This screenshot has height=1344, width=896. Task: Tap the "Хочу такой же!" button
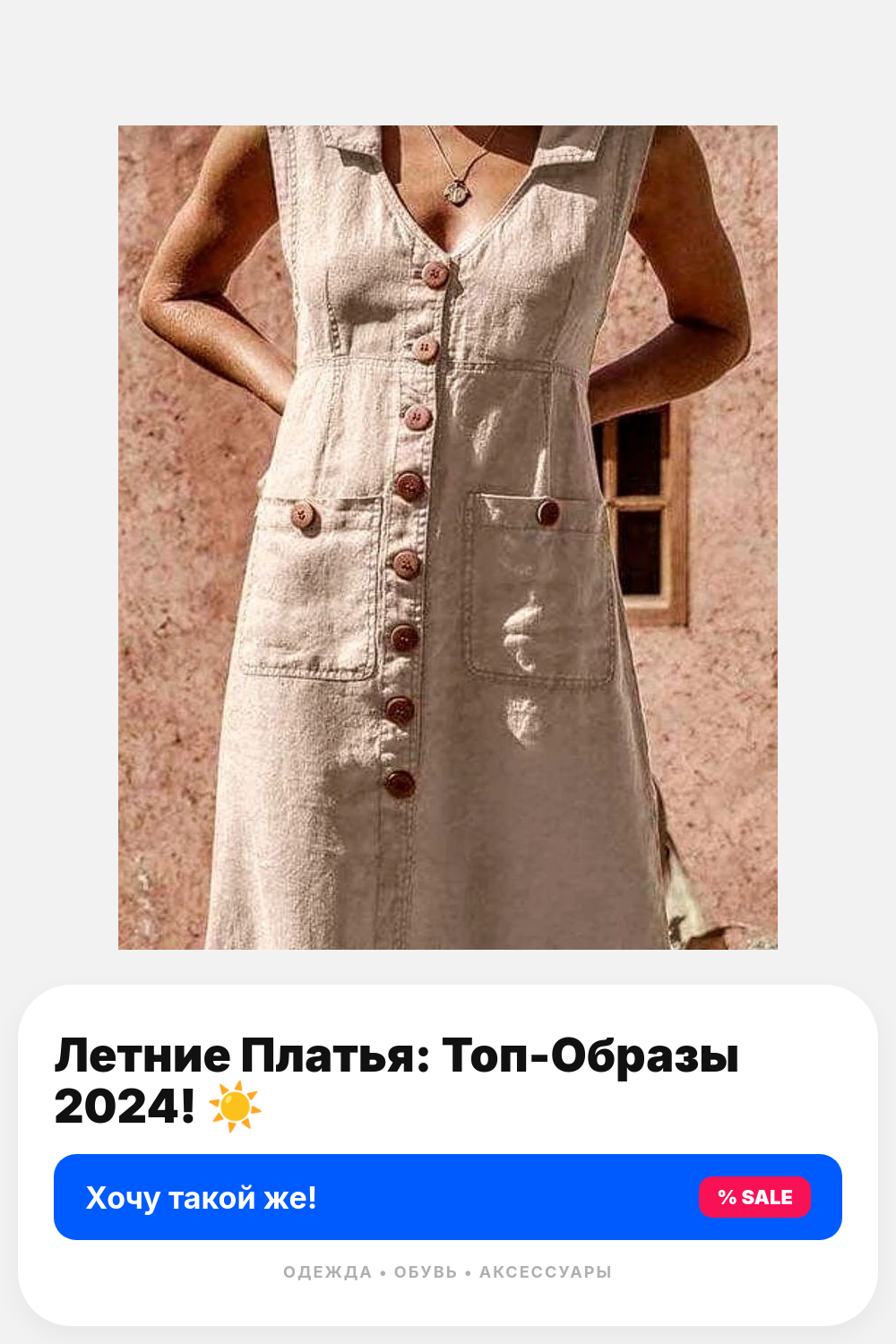tap(448, 1197)
